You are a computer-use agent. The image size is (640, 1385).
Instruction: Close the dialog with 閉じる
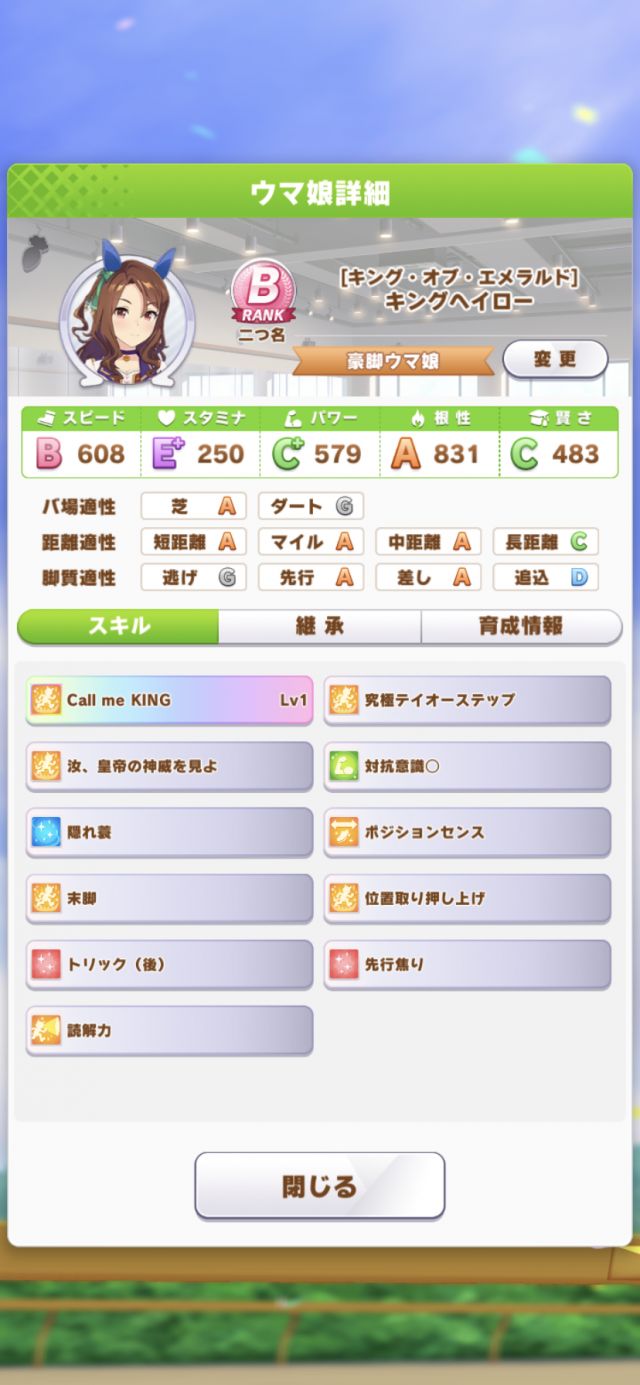click(319, 1186)
